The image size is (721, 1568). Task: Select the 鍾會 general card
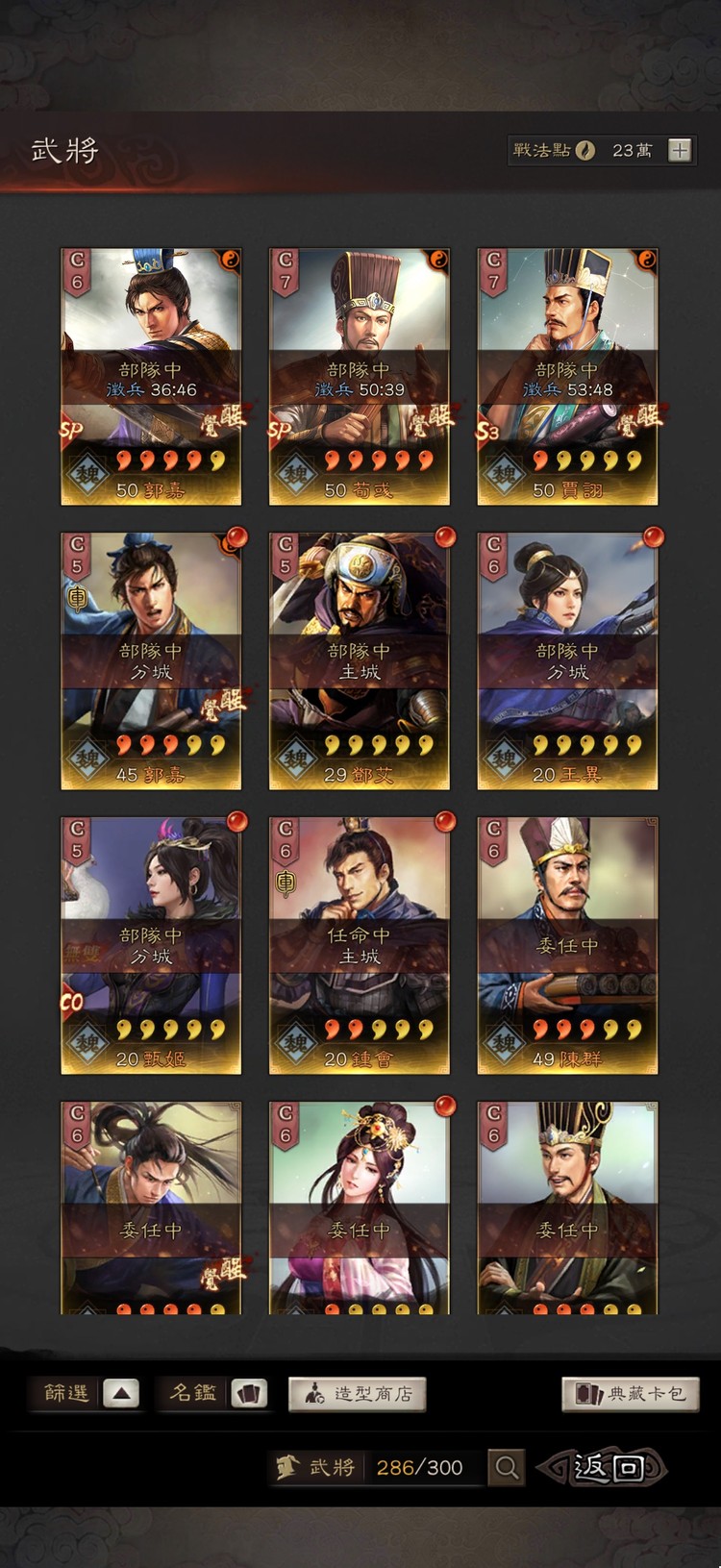(x=360, y=945)
